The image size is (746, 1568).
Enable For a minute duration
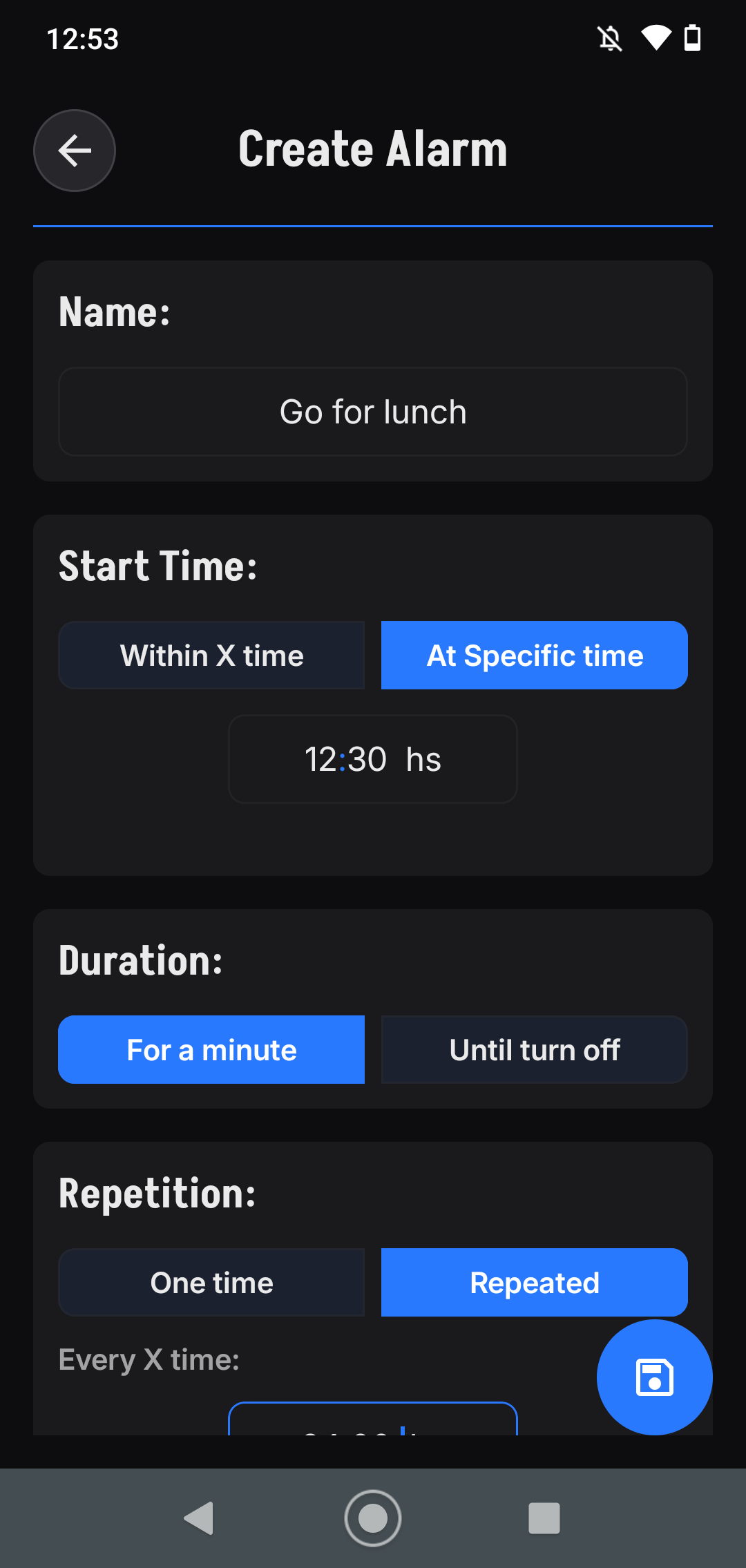click(211, 1049)
